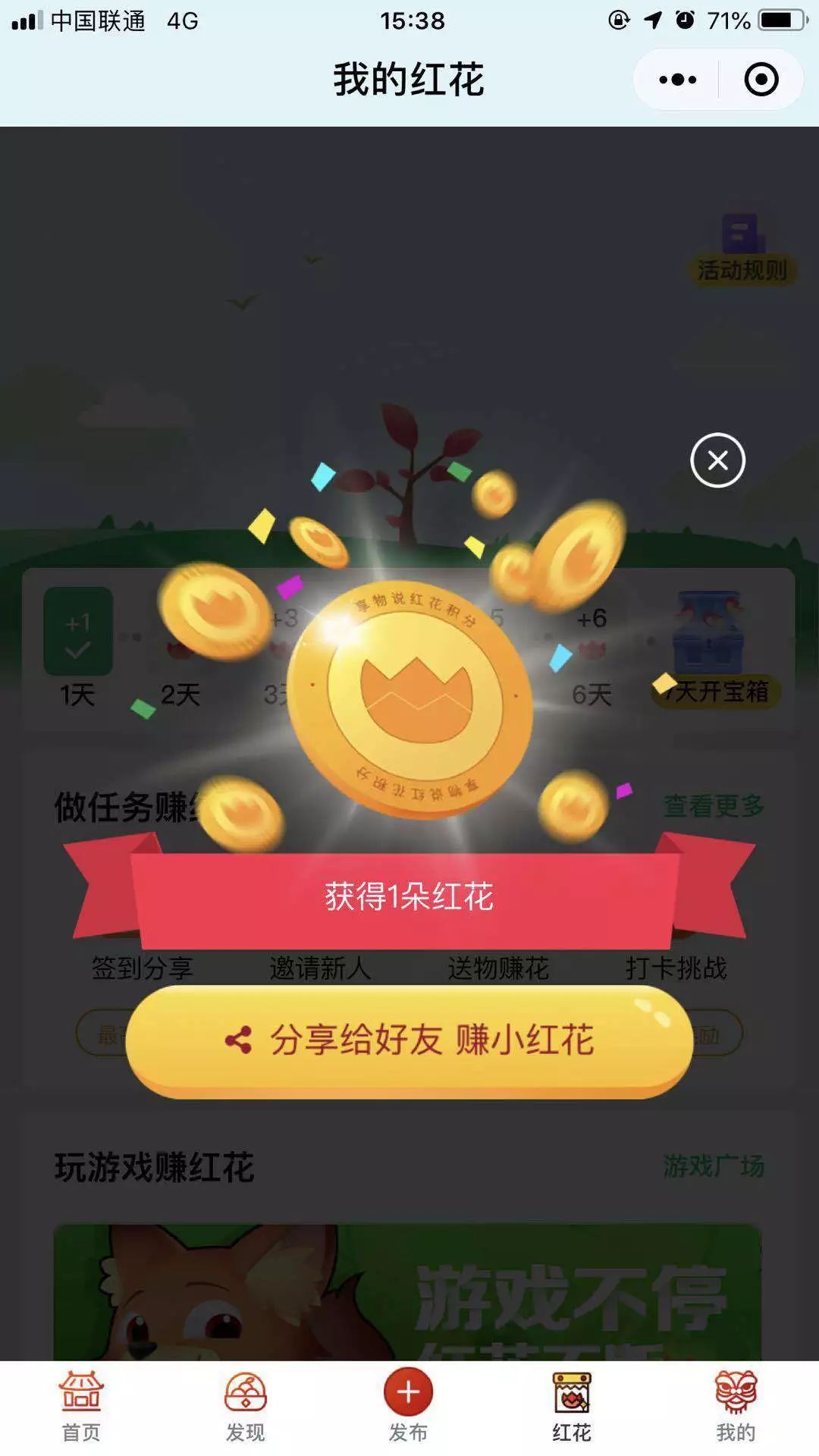Select the 红花 tab
The image size is (819, 1456).
572,1407
